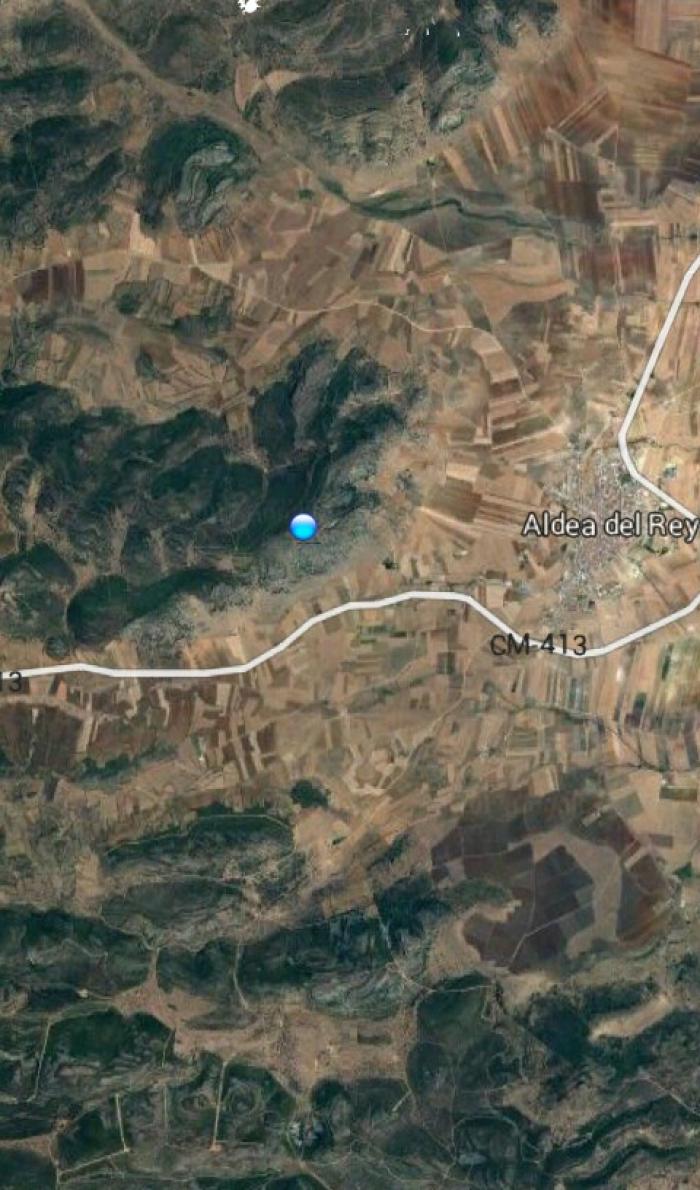Tap the blue location dot
This screenshot has height=1190, width=700.
[x=303, y=527]
